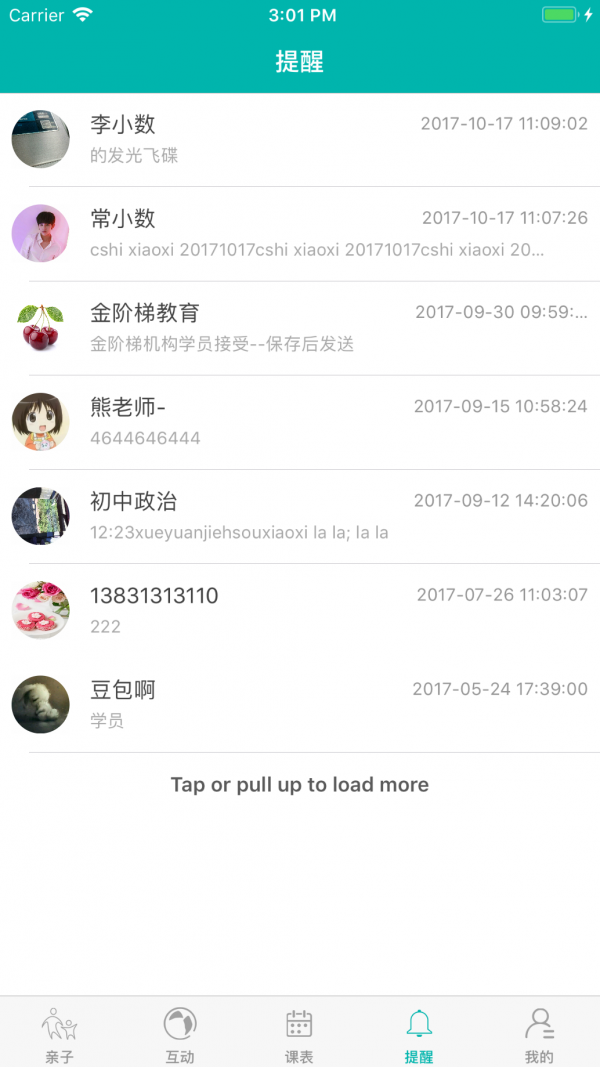Open the reminder from 熊老师-
The width and height of the screenshot is (600, 1067).
[x=300, y=421]
